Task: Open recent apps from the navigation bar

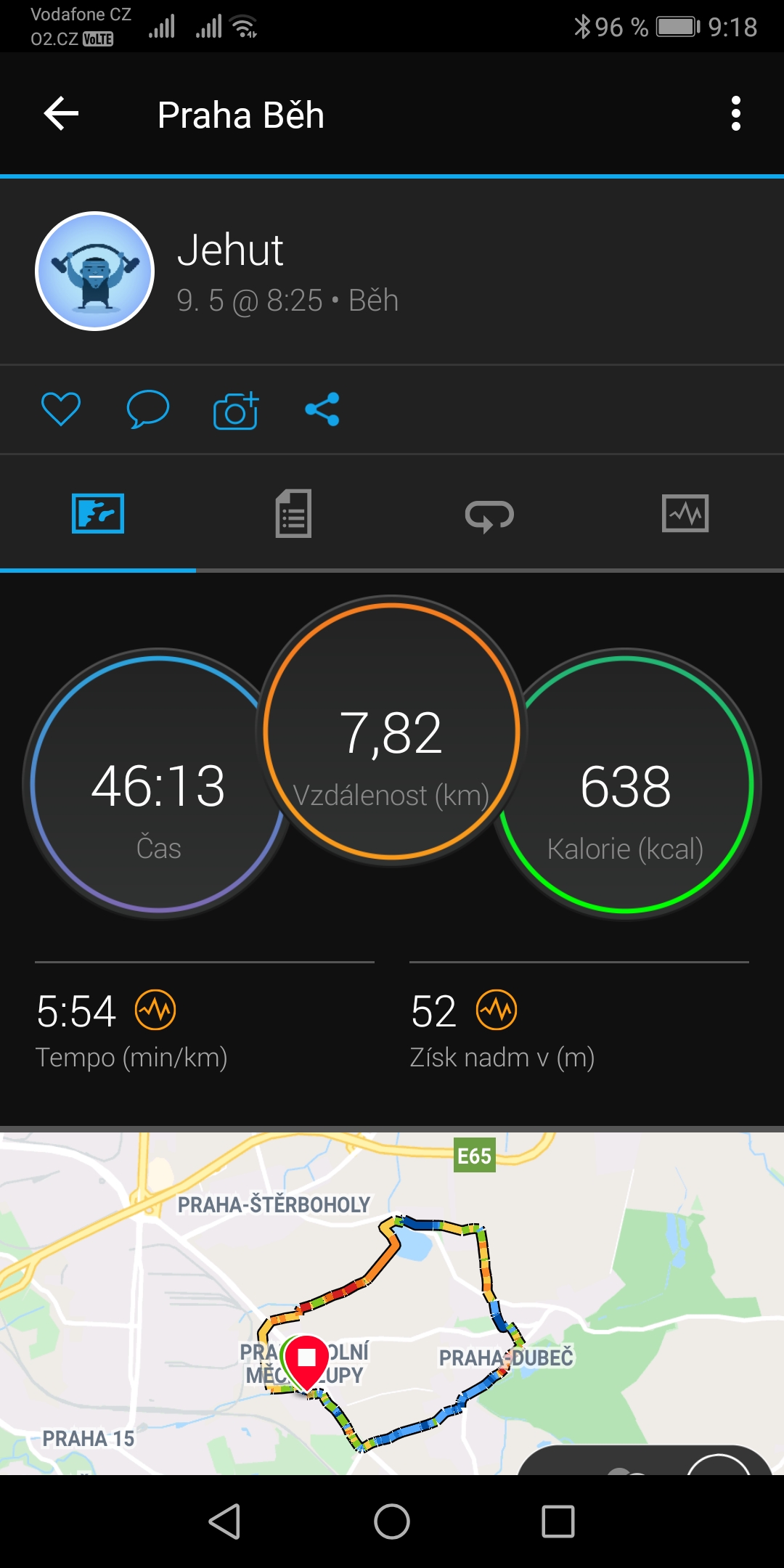Action: tap(558, 1522)
